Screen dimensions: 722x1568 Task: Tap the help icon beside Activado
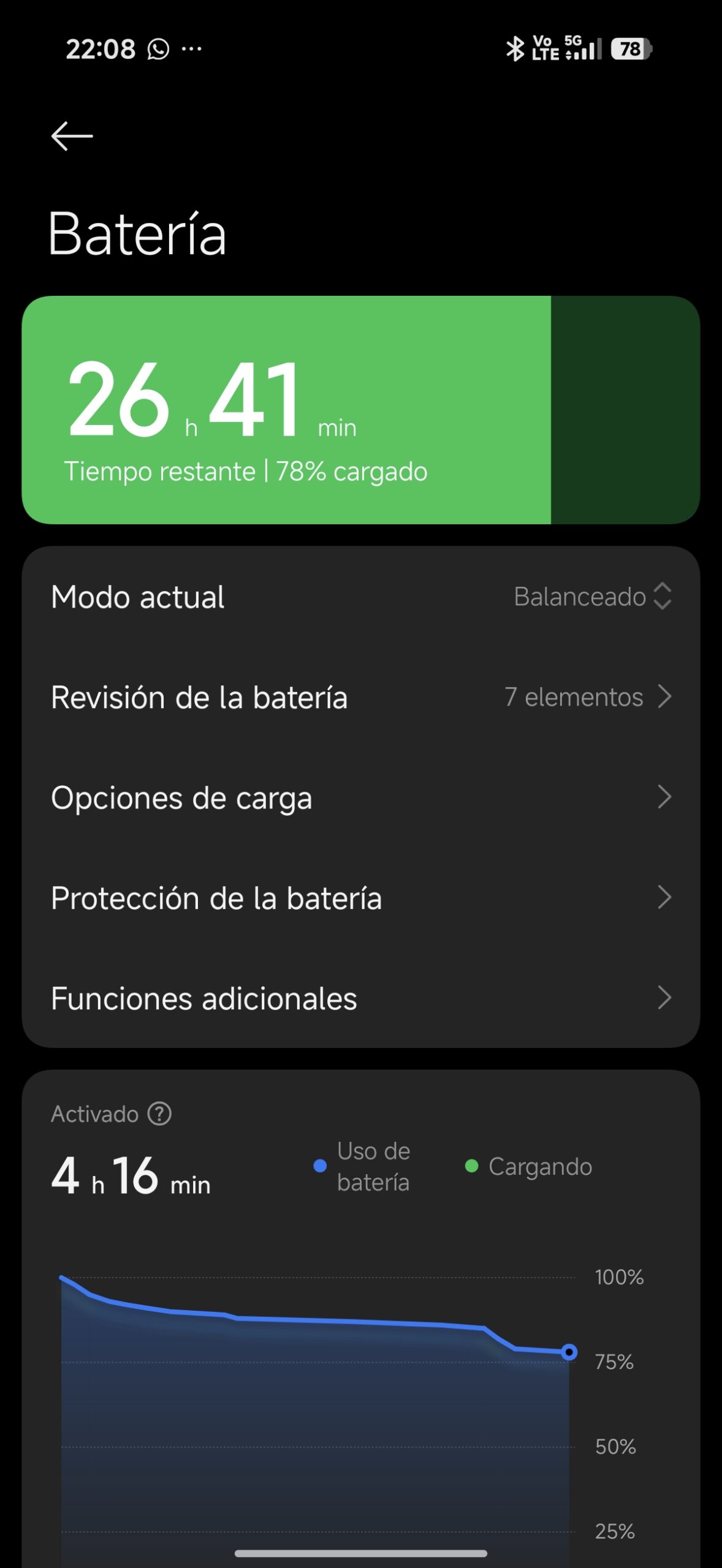coord(159,1114)
